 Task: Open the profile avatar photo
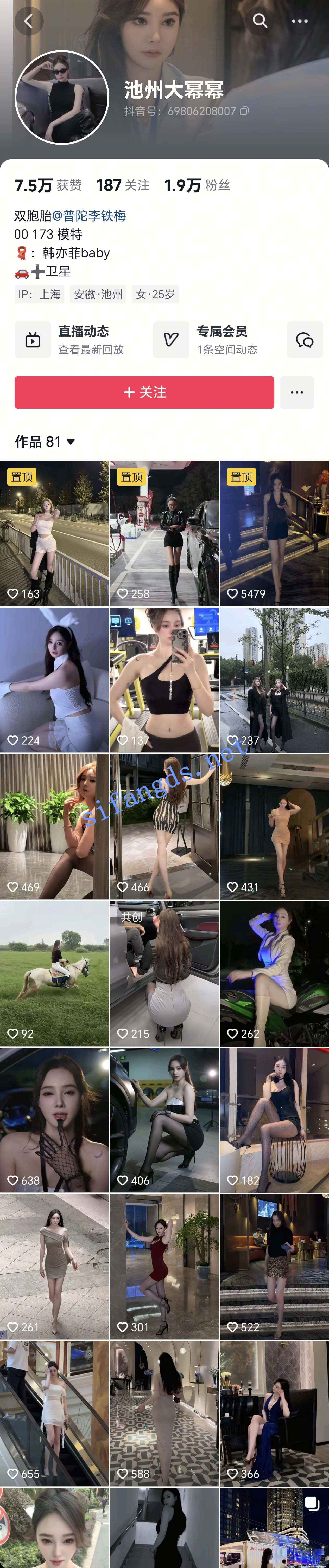61,97
